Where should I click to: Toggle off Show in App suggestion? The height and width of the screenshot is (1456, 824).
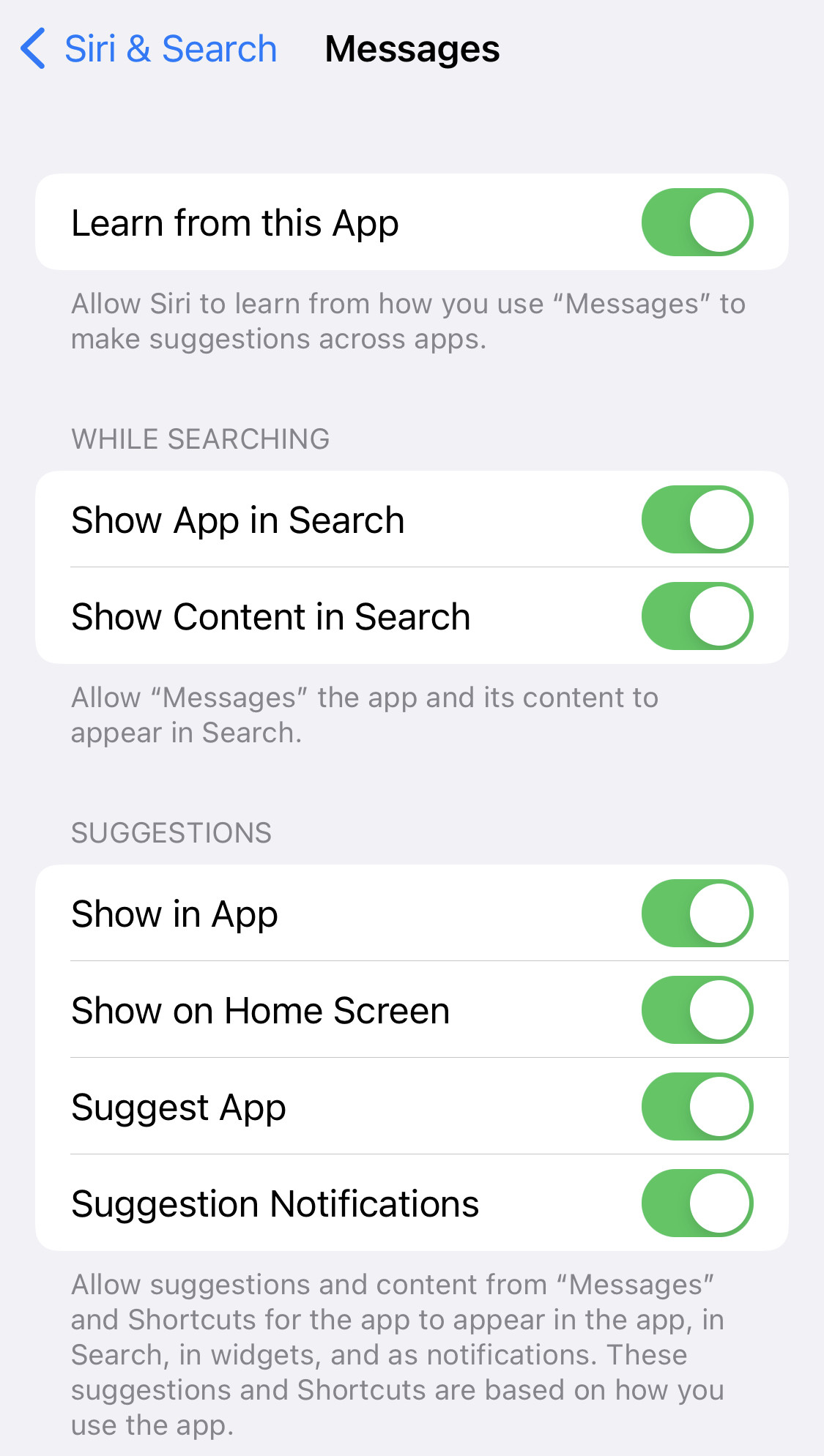pyautogui.click(x=697, y=913)
